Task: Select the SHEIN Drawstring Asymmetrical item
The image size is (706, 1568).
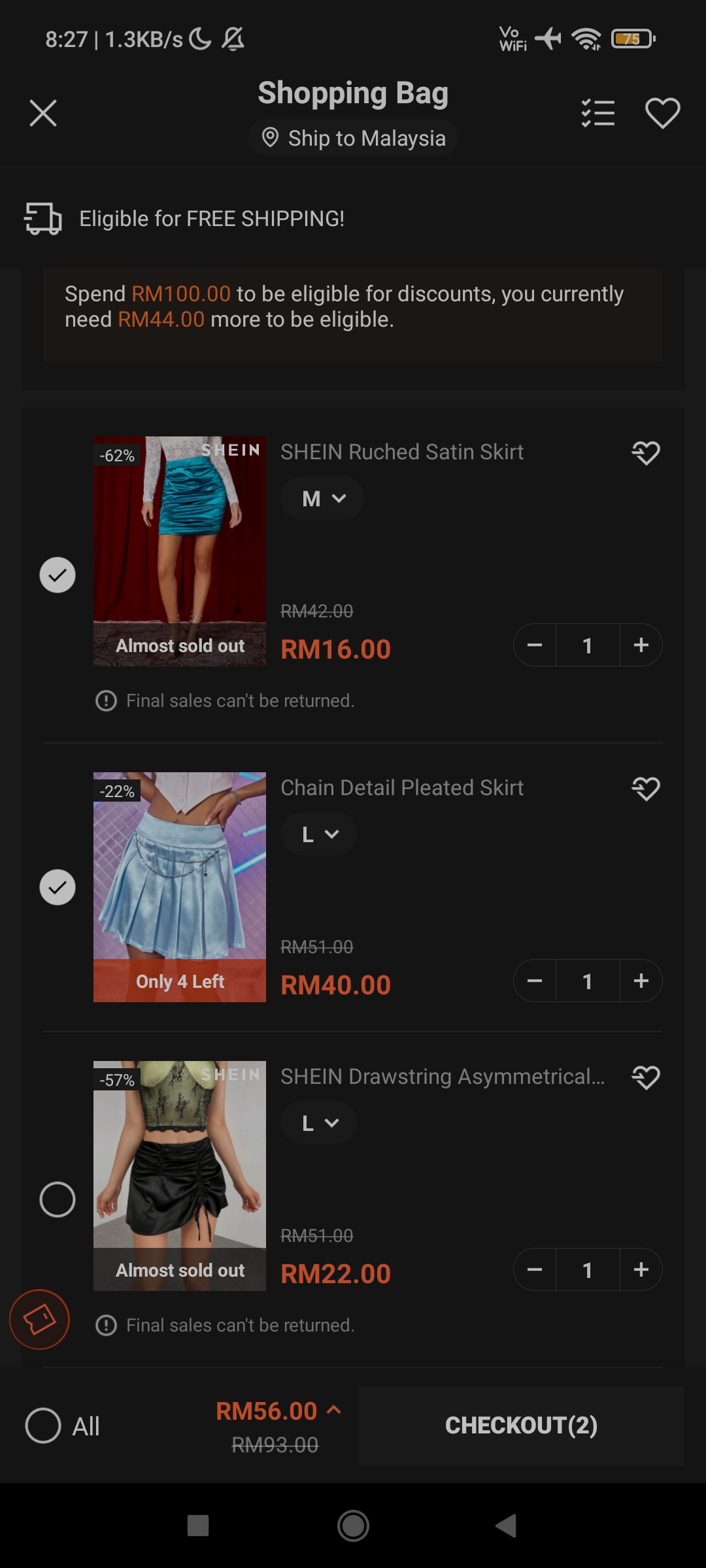Action: click(58, 1200)
